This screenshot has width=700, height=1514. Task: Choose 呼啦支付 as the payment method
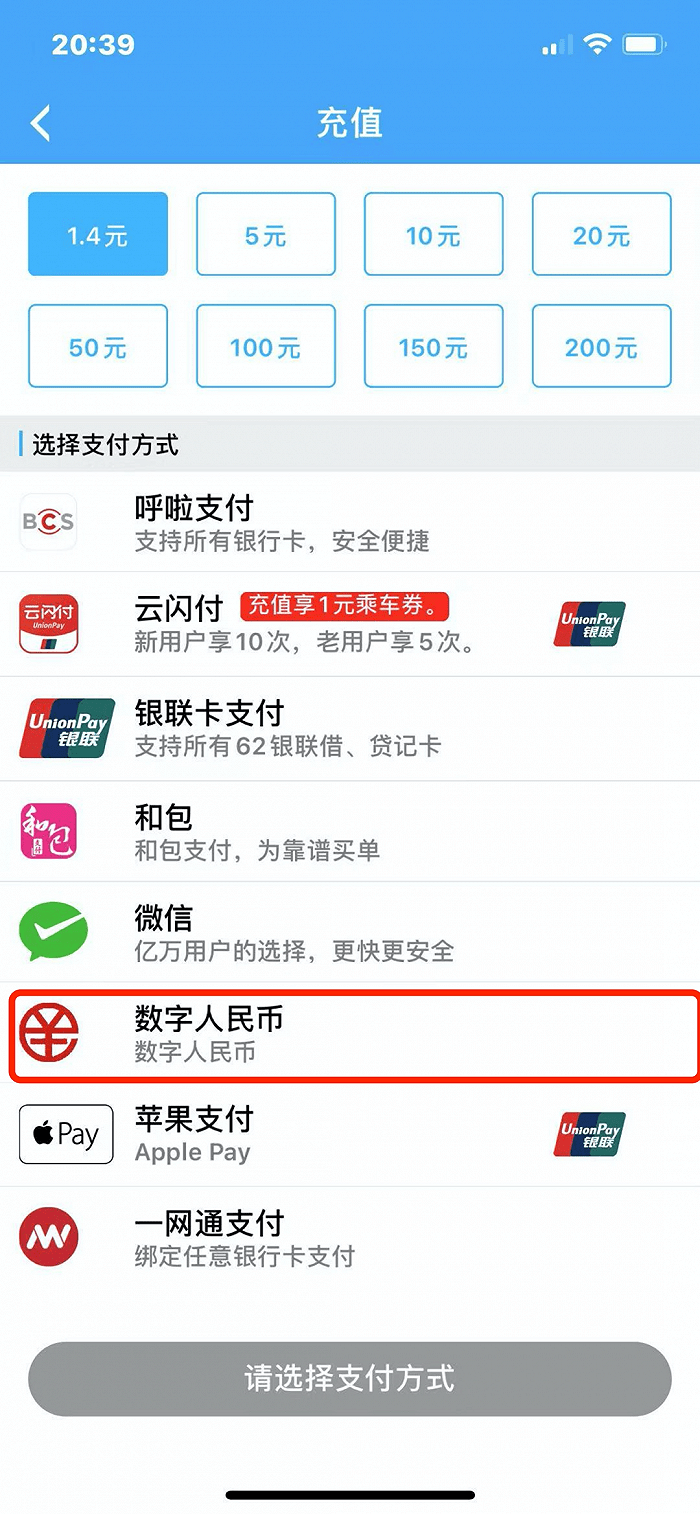[x=350, y=523]
